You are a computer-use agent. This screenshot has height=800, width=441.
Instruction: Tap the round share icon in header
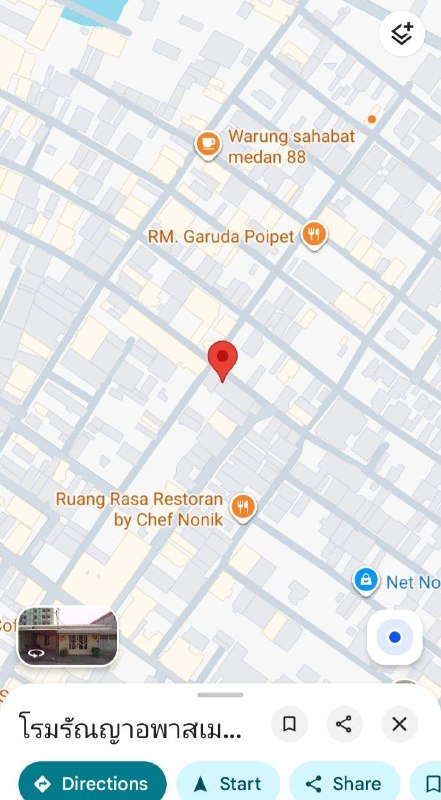click(344, 723)
